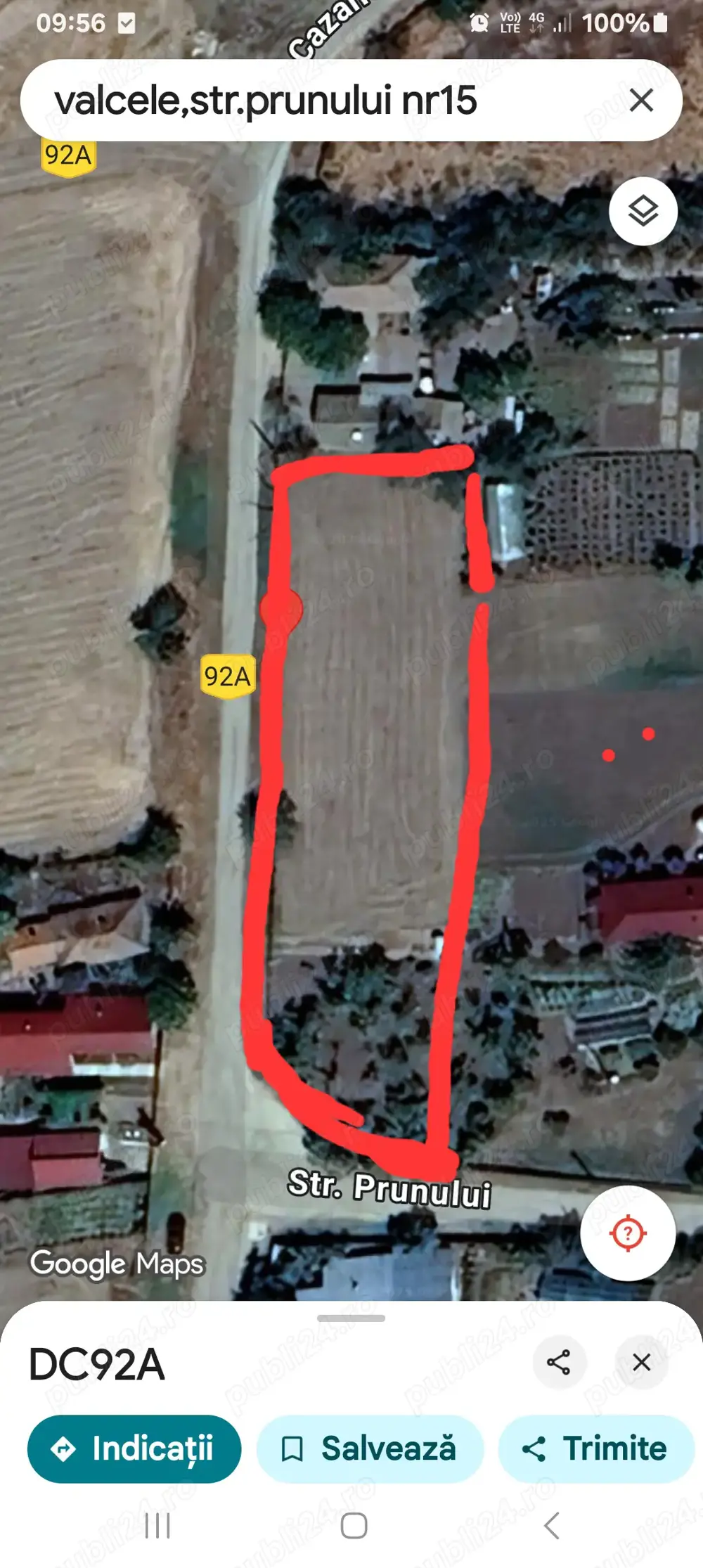Center the map on my location
Viewport: 703px width, 1568px height.
coord(627,1233)
